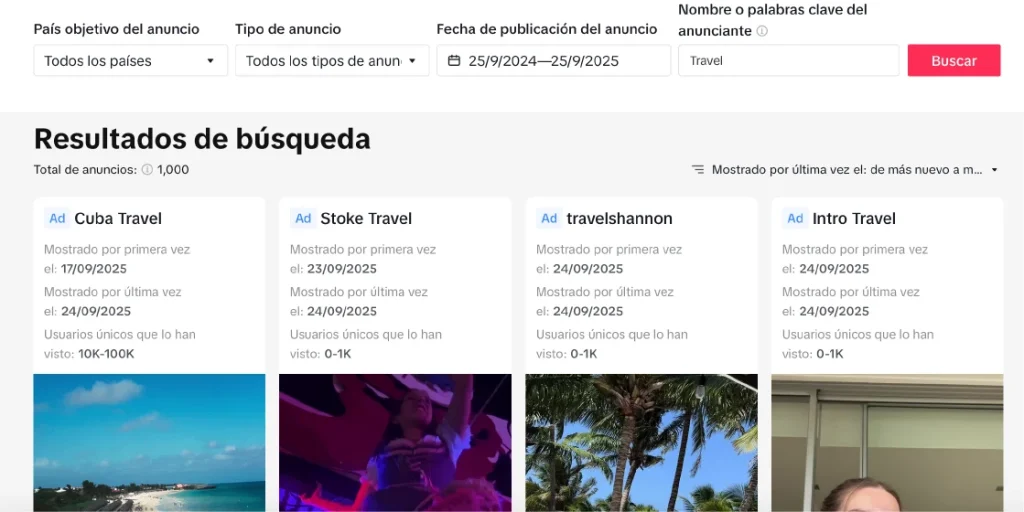Tap the advertiser keyword field containing Travel
Viewport: 1024px width, 512px height.
click(788, 61)
